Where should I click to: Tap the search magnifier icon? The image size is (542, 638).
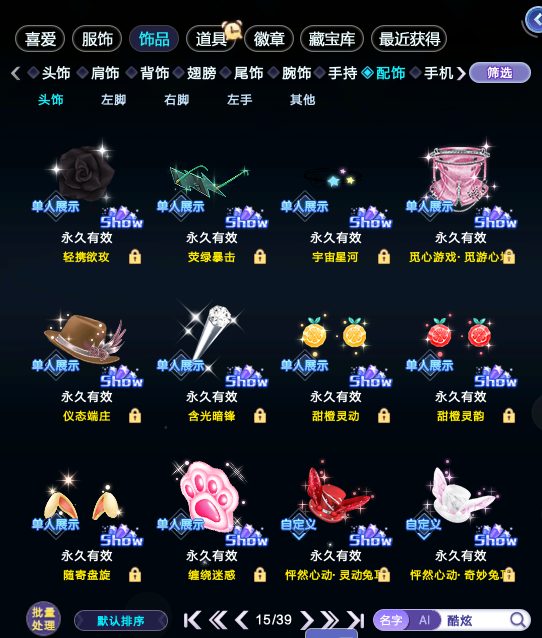pyautogui.click(x=518, y=620)
